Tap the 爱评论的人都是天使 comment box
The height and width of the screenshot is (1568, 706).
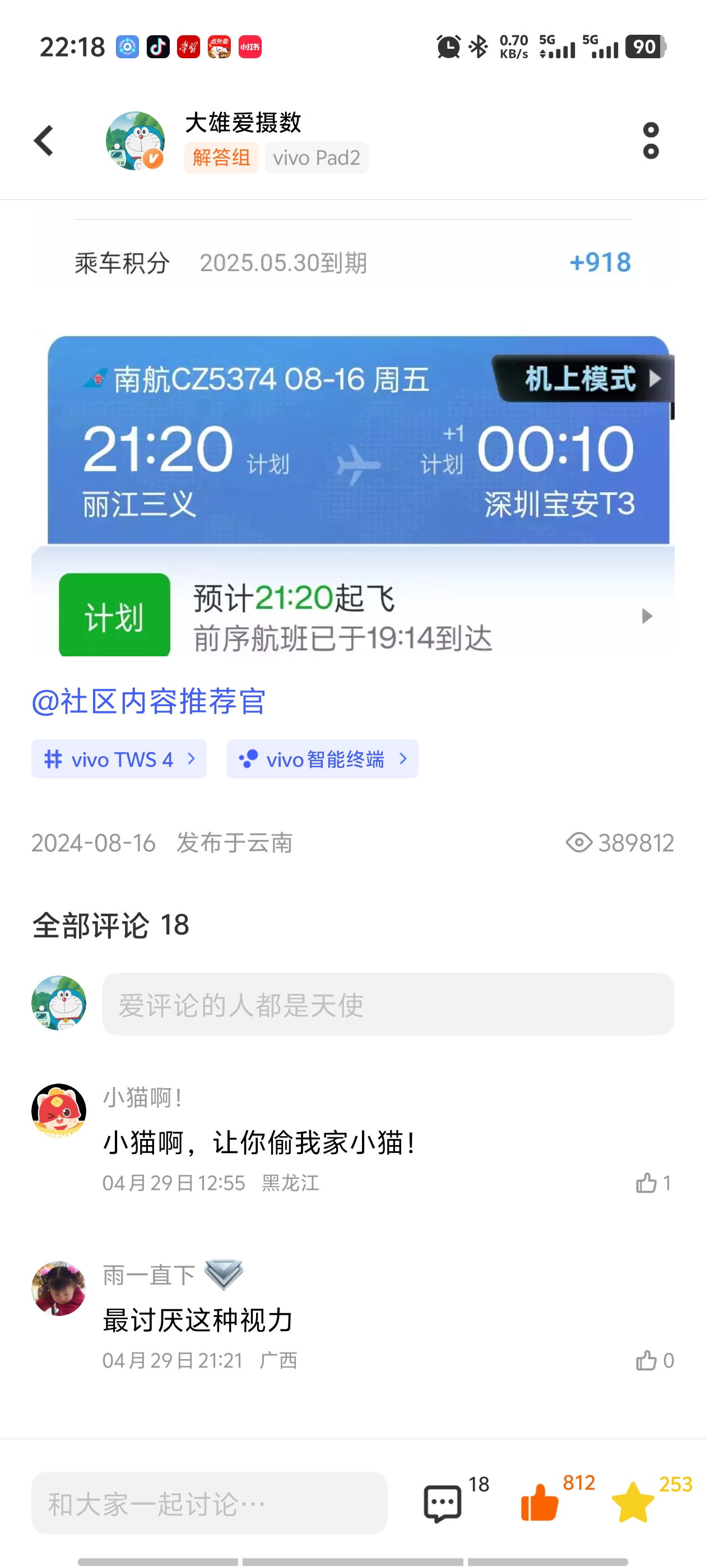click(388, 1004)
